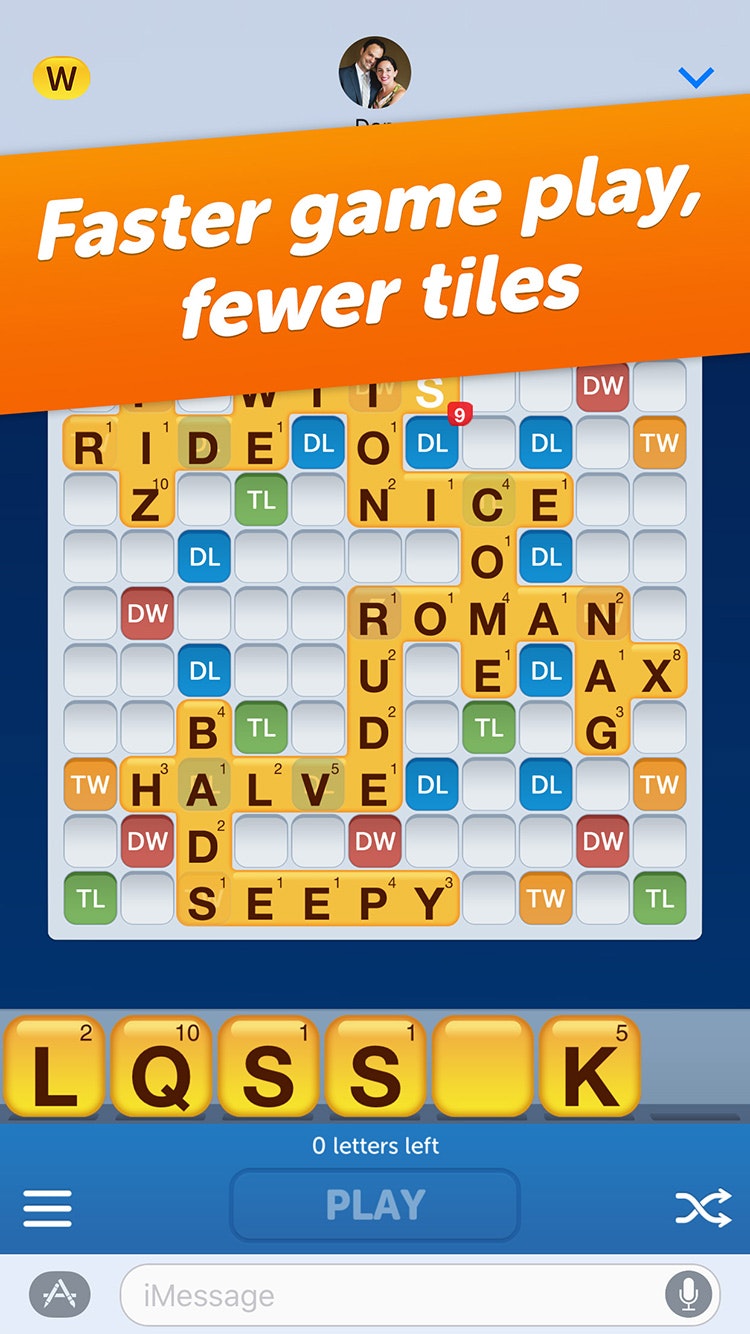Focus the iMessage text field
This screenshot has height=1334, width=750.
[x=420, y=1295]
